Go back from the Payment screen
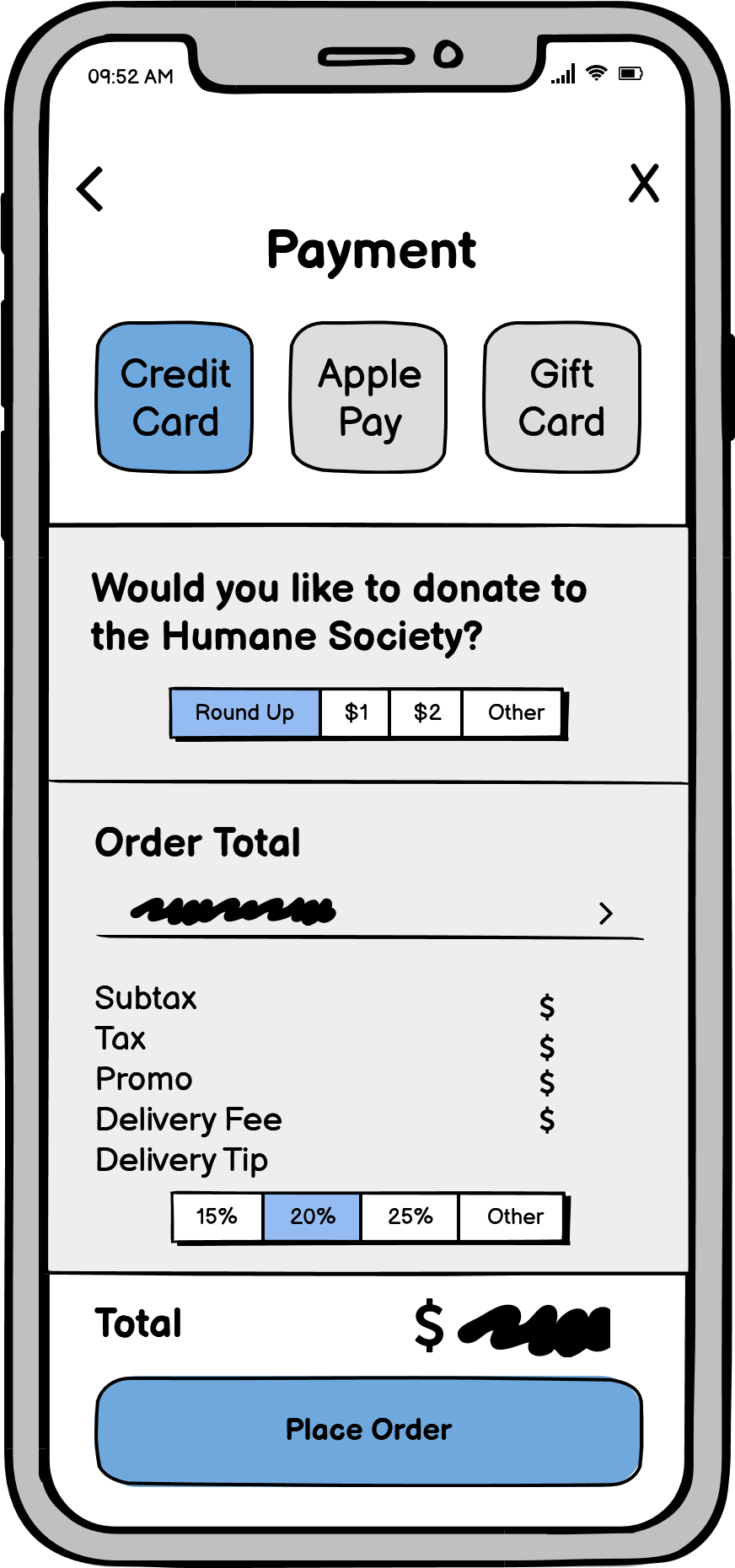735x1568 pixels. tap(90, 189)
